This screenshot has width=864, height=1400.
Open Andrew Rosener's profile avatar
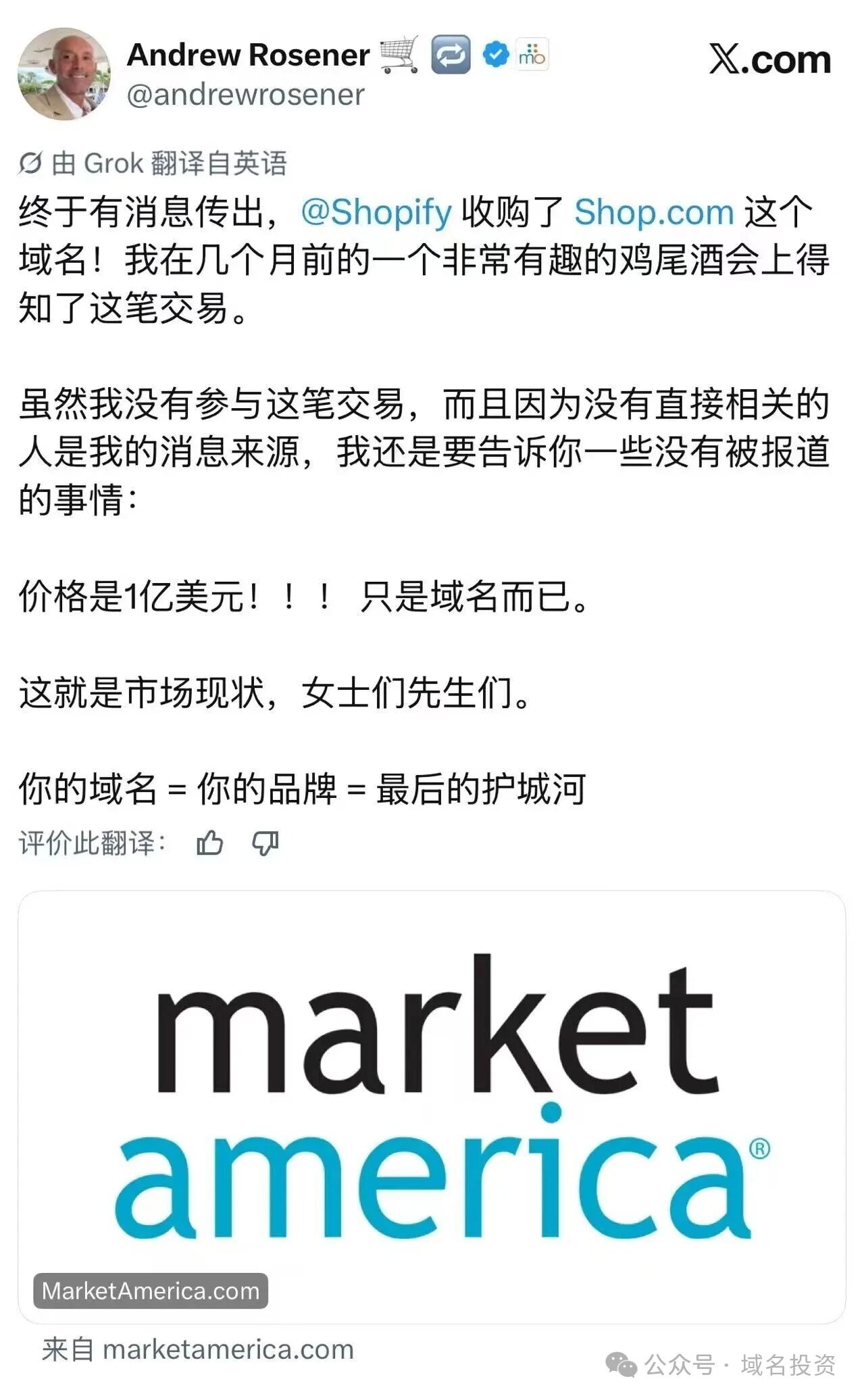coord(64,74)
